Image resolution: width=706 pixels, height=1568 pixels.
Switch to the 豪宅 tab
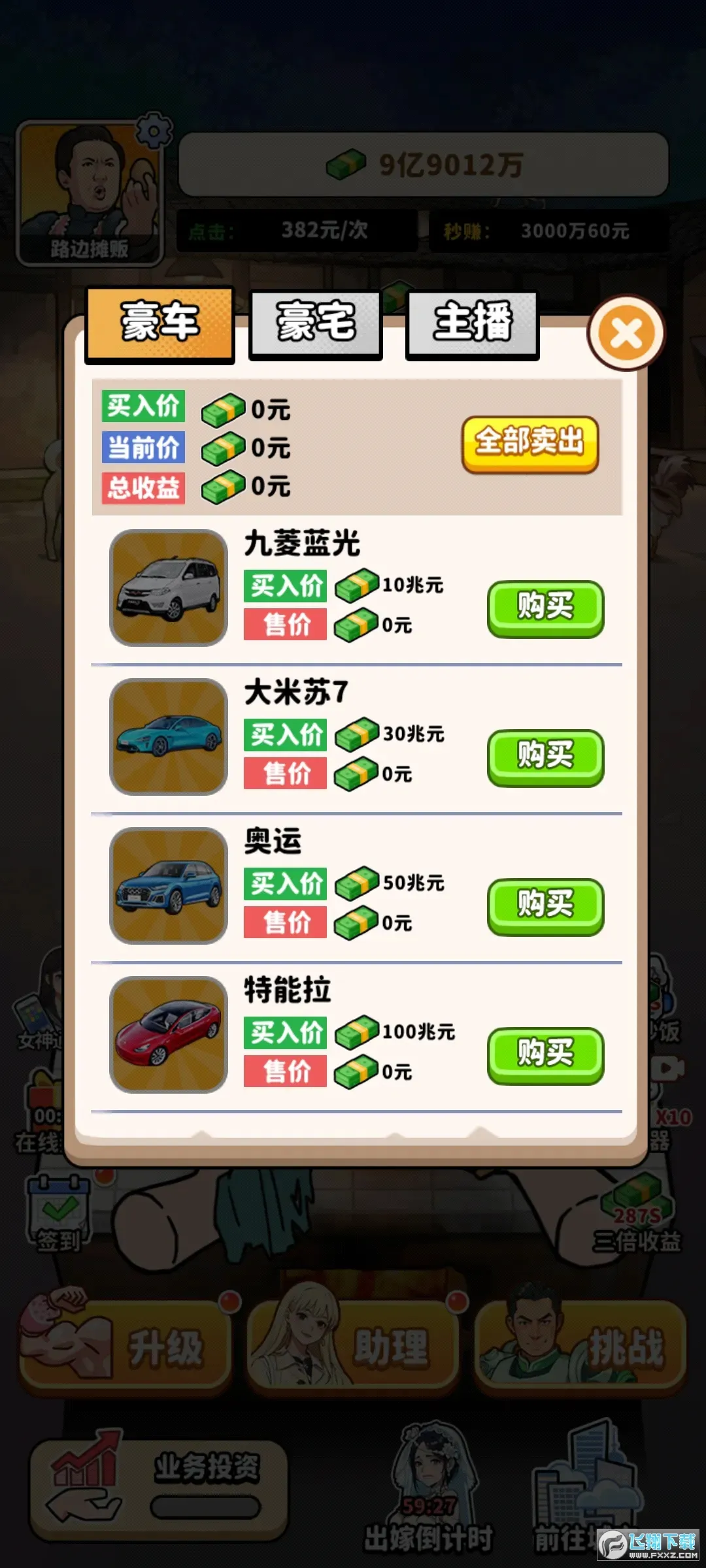click(316, 324)
